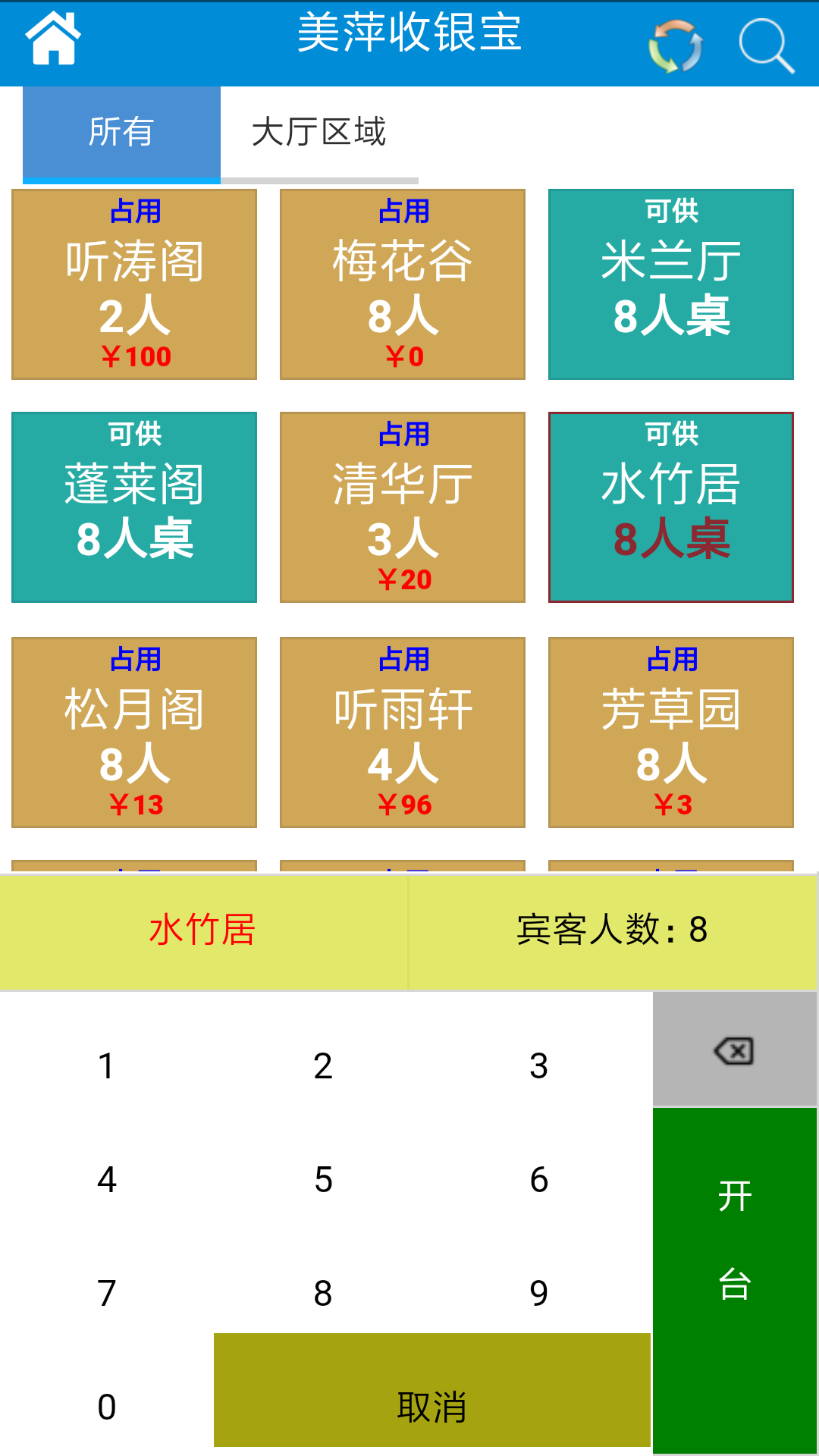Select the occupied 听雨轩 table
This screenshot has height=1456, width=819.
[402, 730]
